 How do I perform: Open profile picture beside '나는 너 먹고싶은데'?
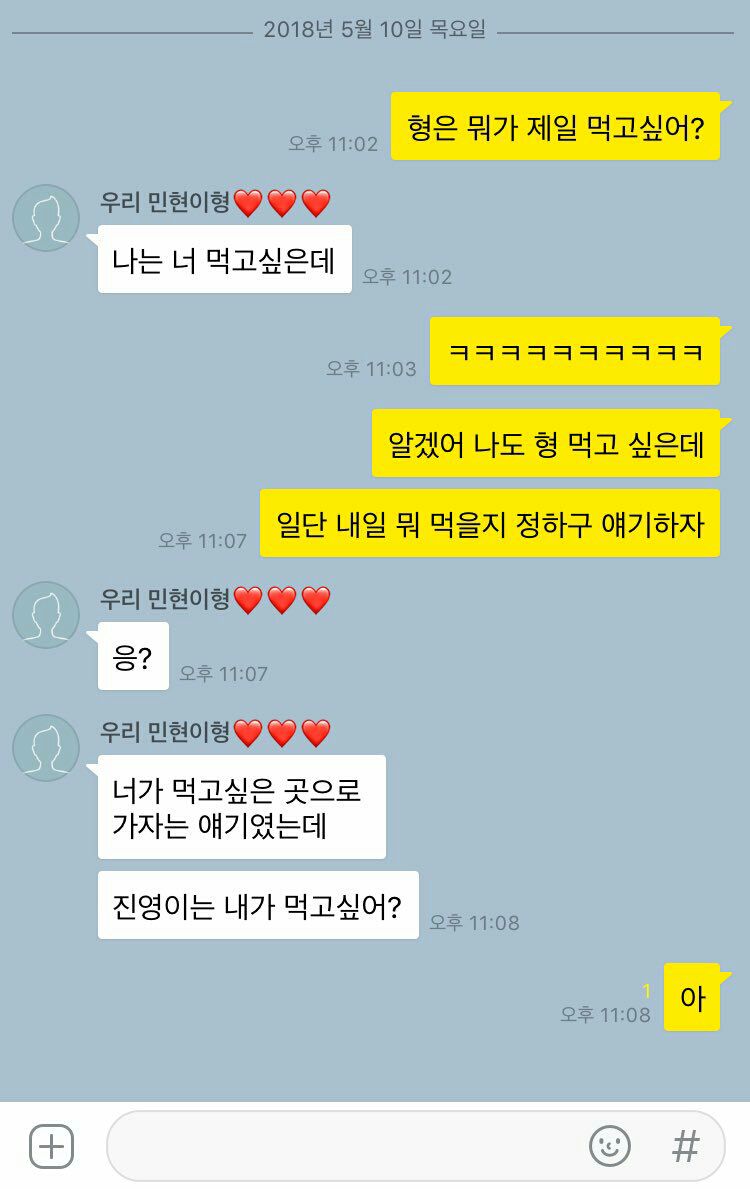(46, 218)
